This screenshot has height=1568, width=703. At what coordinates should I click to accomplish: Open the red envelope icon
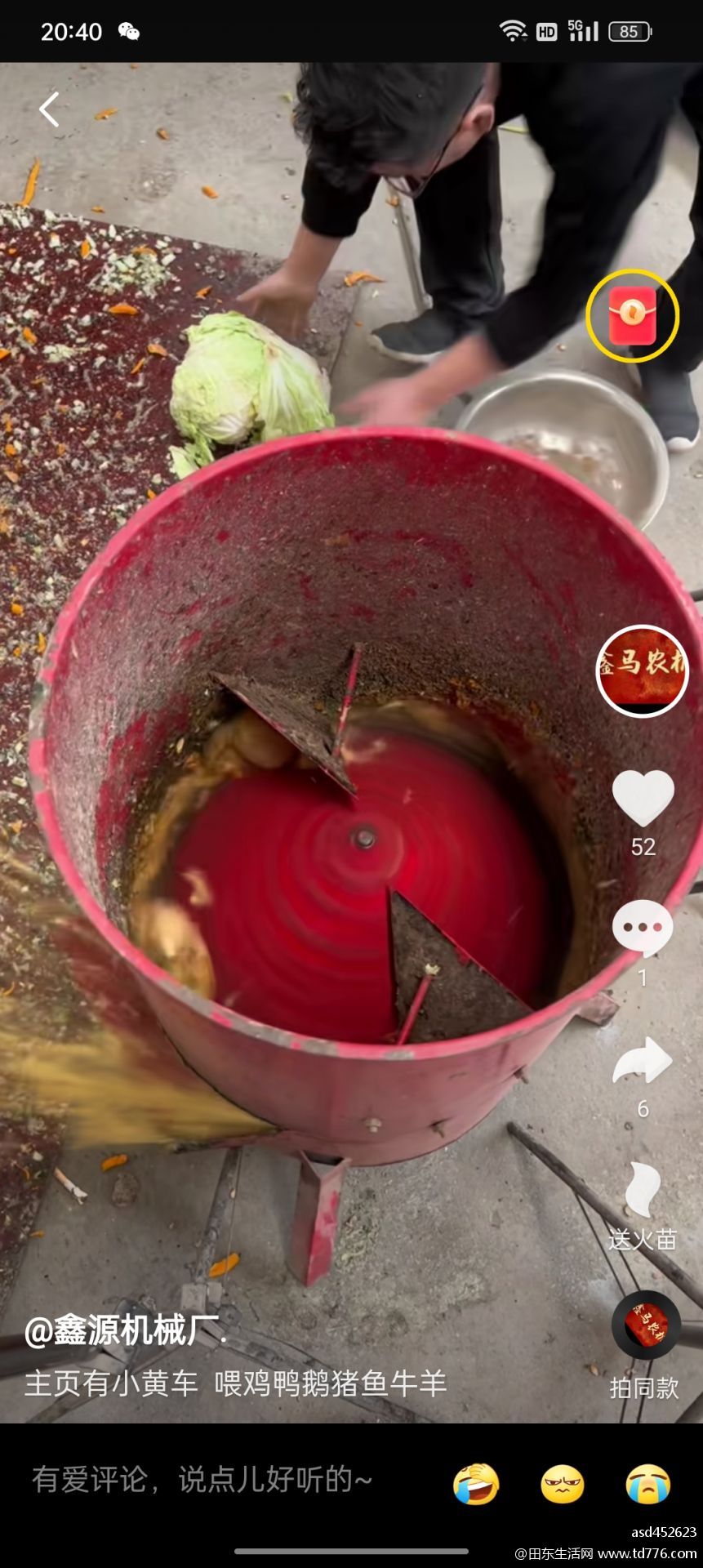point(633,316)
